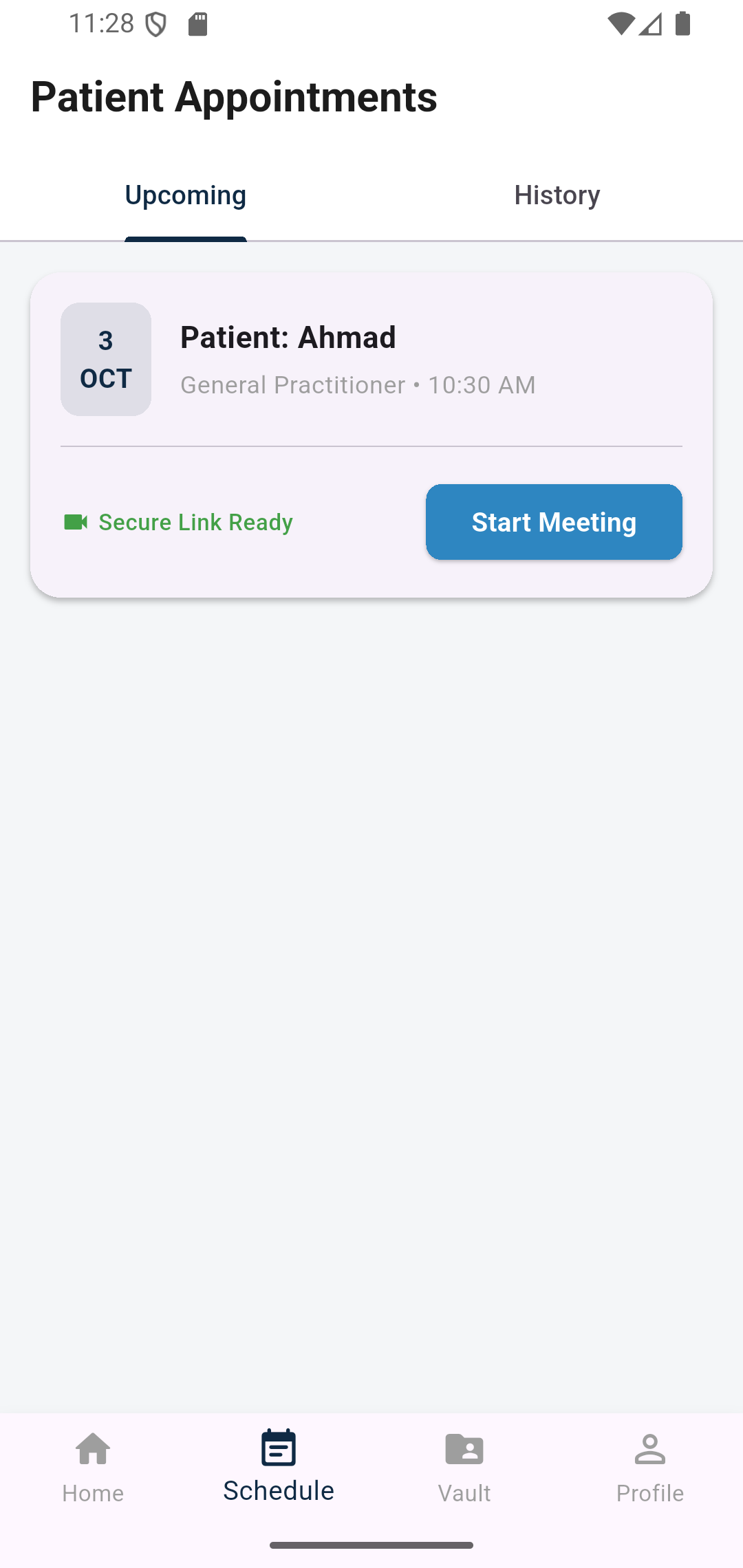Start the meeting with patient Ahmad
Image resolution: width=743 pixels, height=1568 pixels.
click(x=554, y=522)
